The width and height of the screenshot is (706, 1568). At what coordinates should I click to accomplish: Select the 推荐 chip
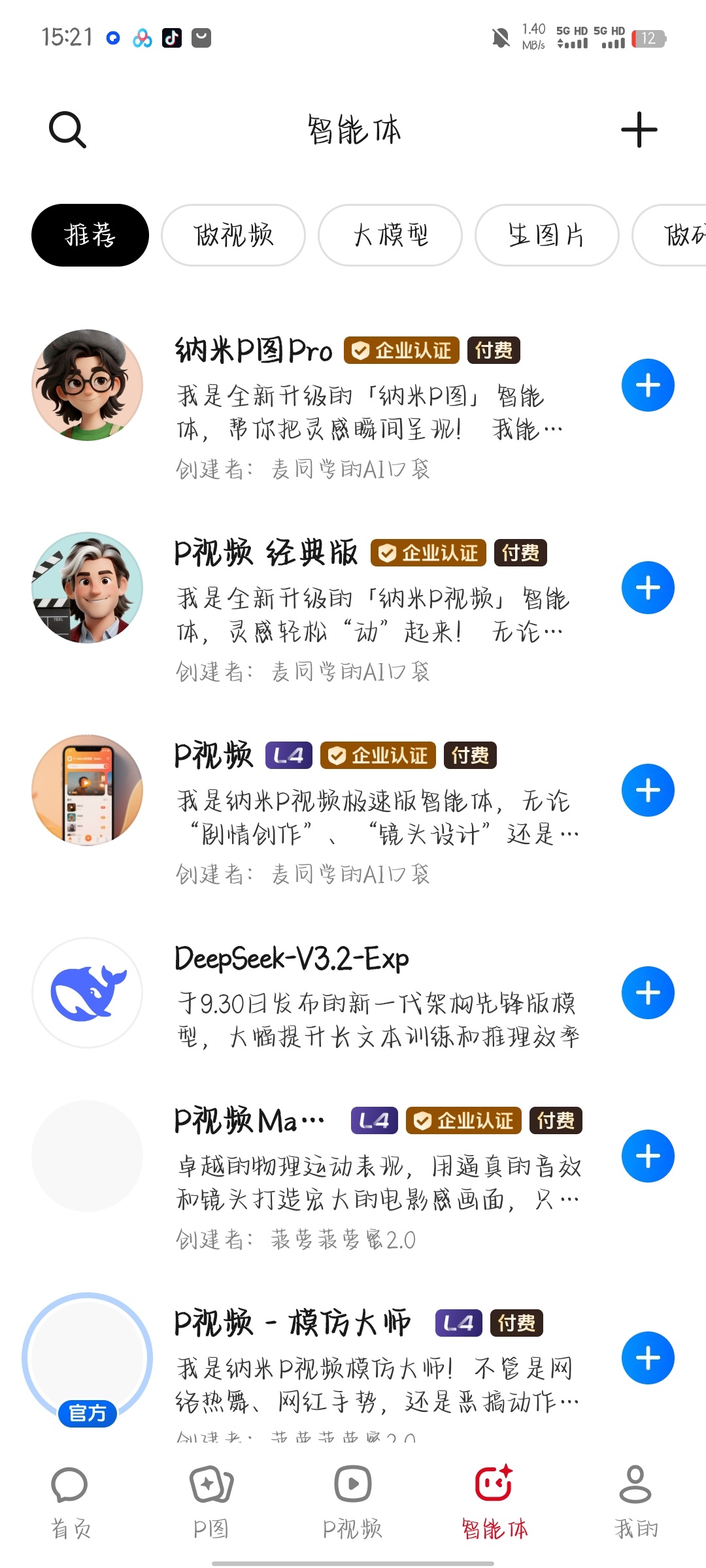click(90, 235)
